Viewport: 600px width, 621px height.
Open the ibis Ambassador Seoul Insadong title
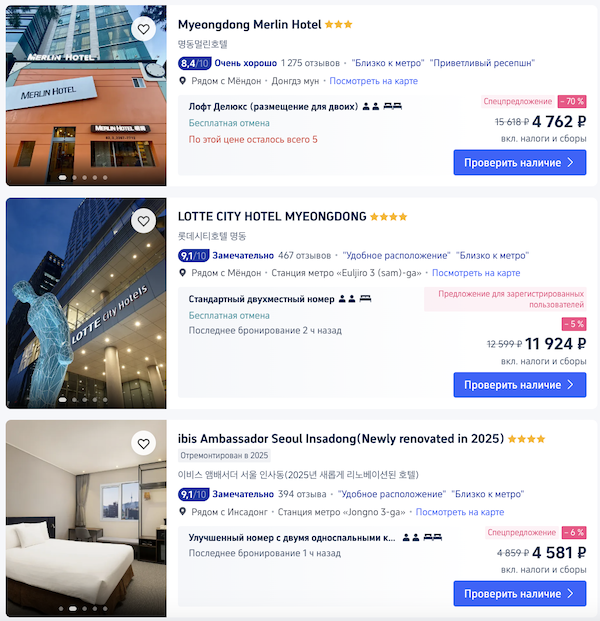[341, 438]
